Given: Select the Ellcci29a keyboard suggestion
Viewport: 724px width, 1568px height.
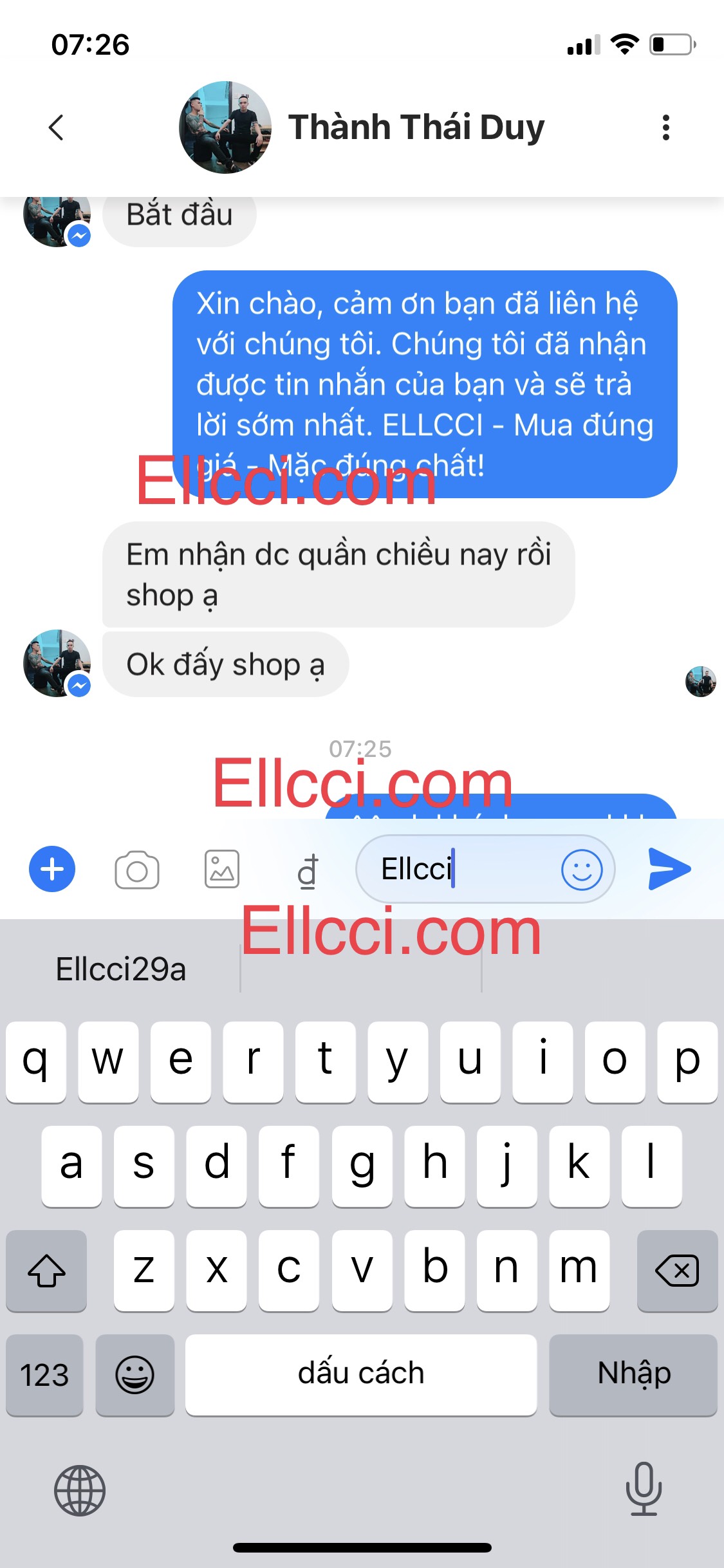Looking at the screenshot, I should [x=121, y=969].
